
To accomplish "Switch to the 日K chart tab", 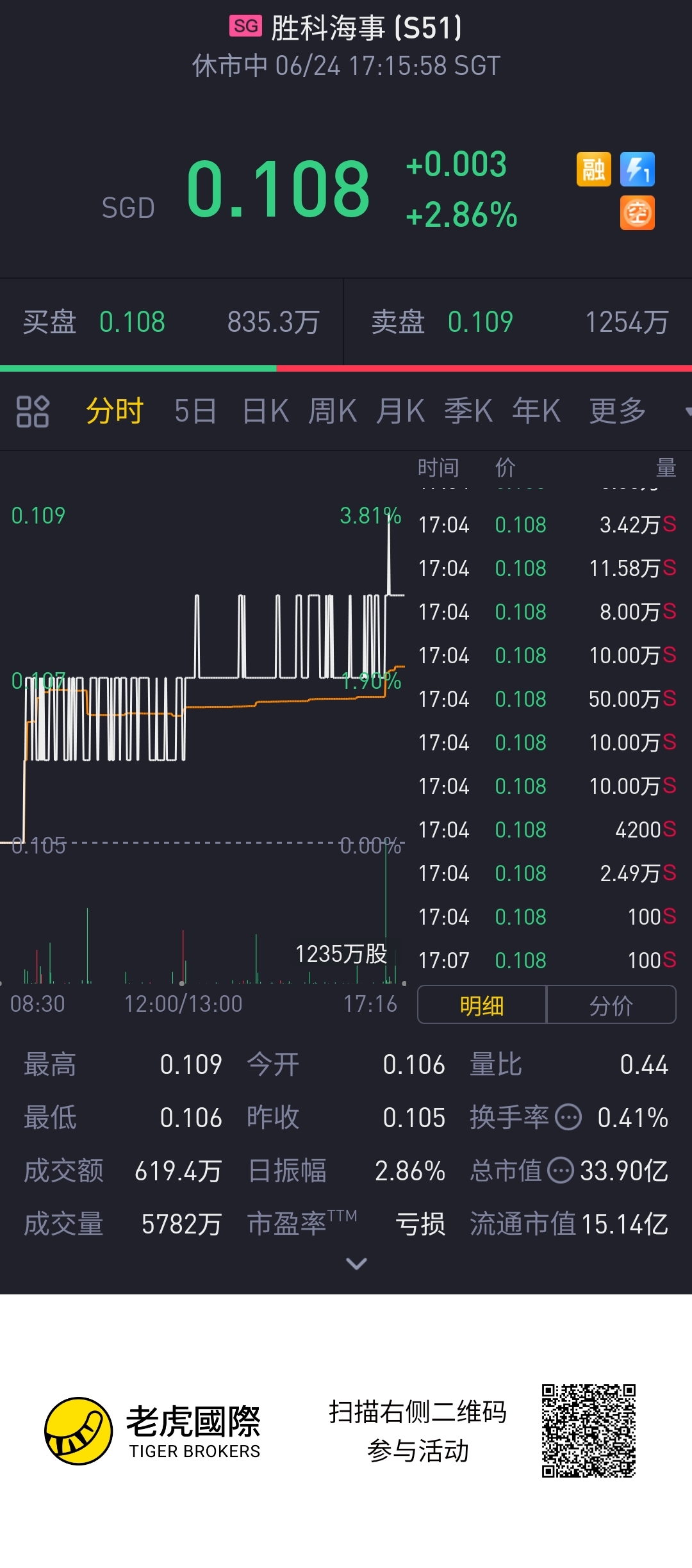I will (x=265, y=411).
